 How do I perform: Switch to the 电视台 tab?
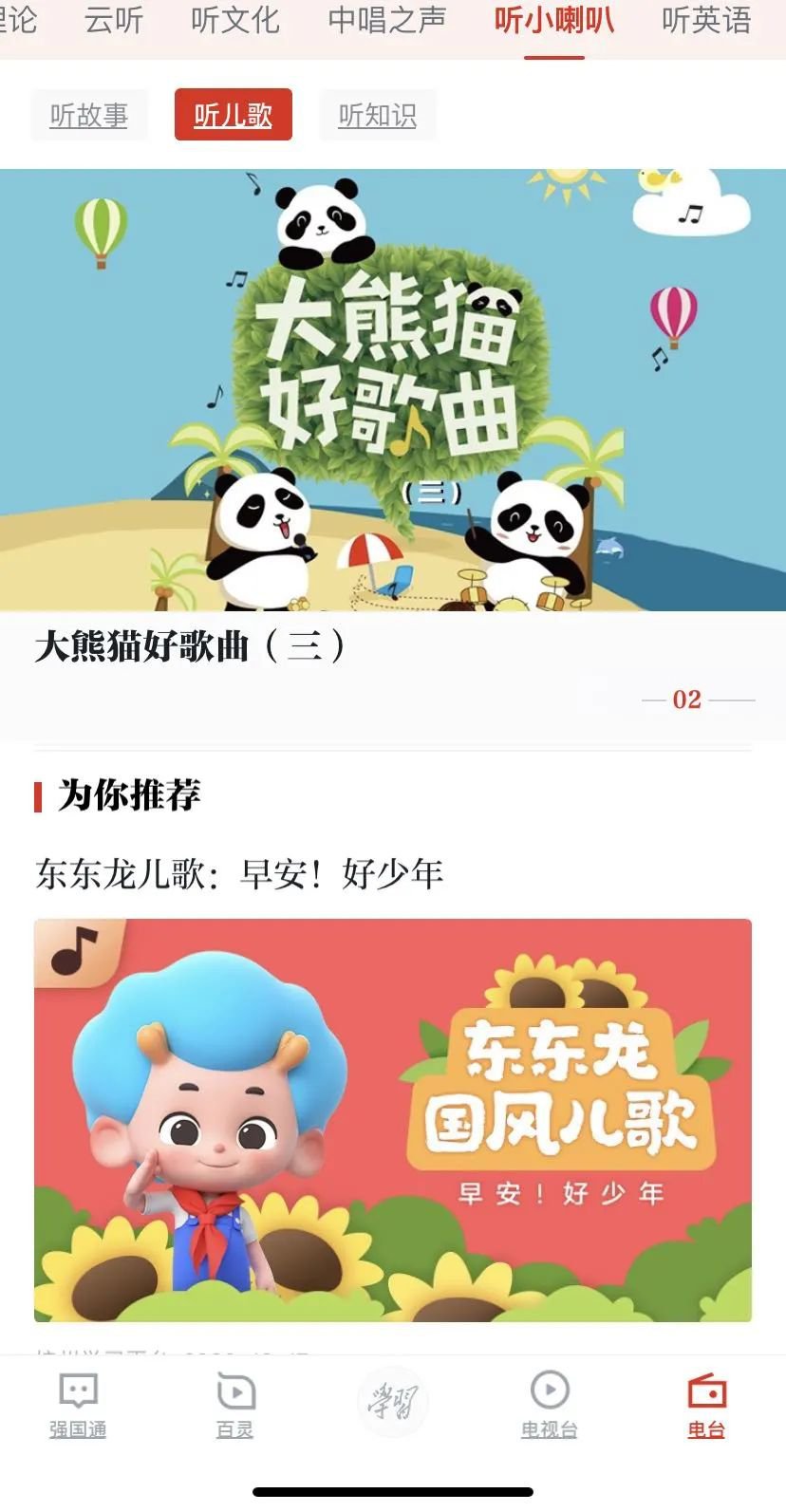[x=550, y=1405]
